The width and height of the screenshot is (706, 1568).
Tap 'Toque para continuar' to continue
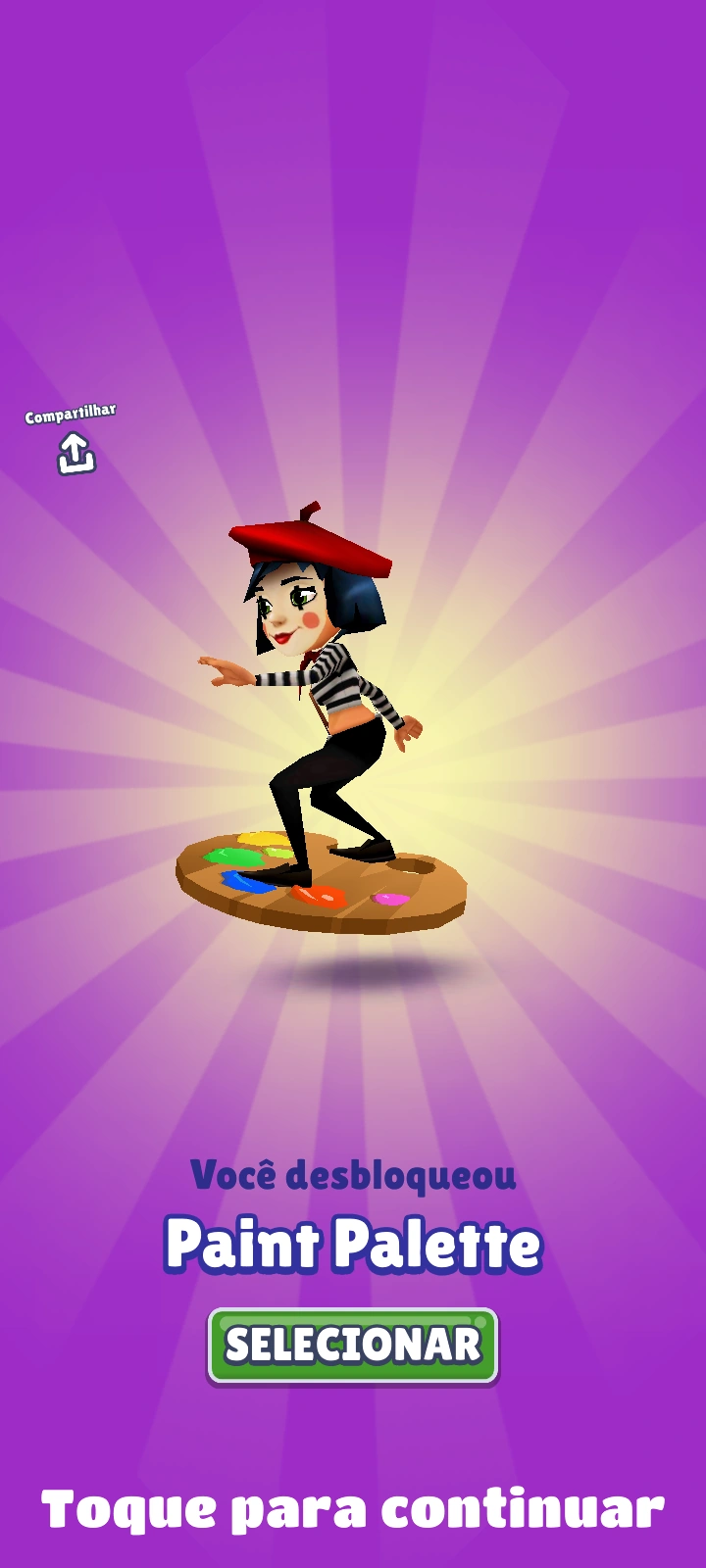pyautogui.click(x=353, y=1510)
